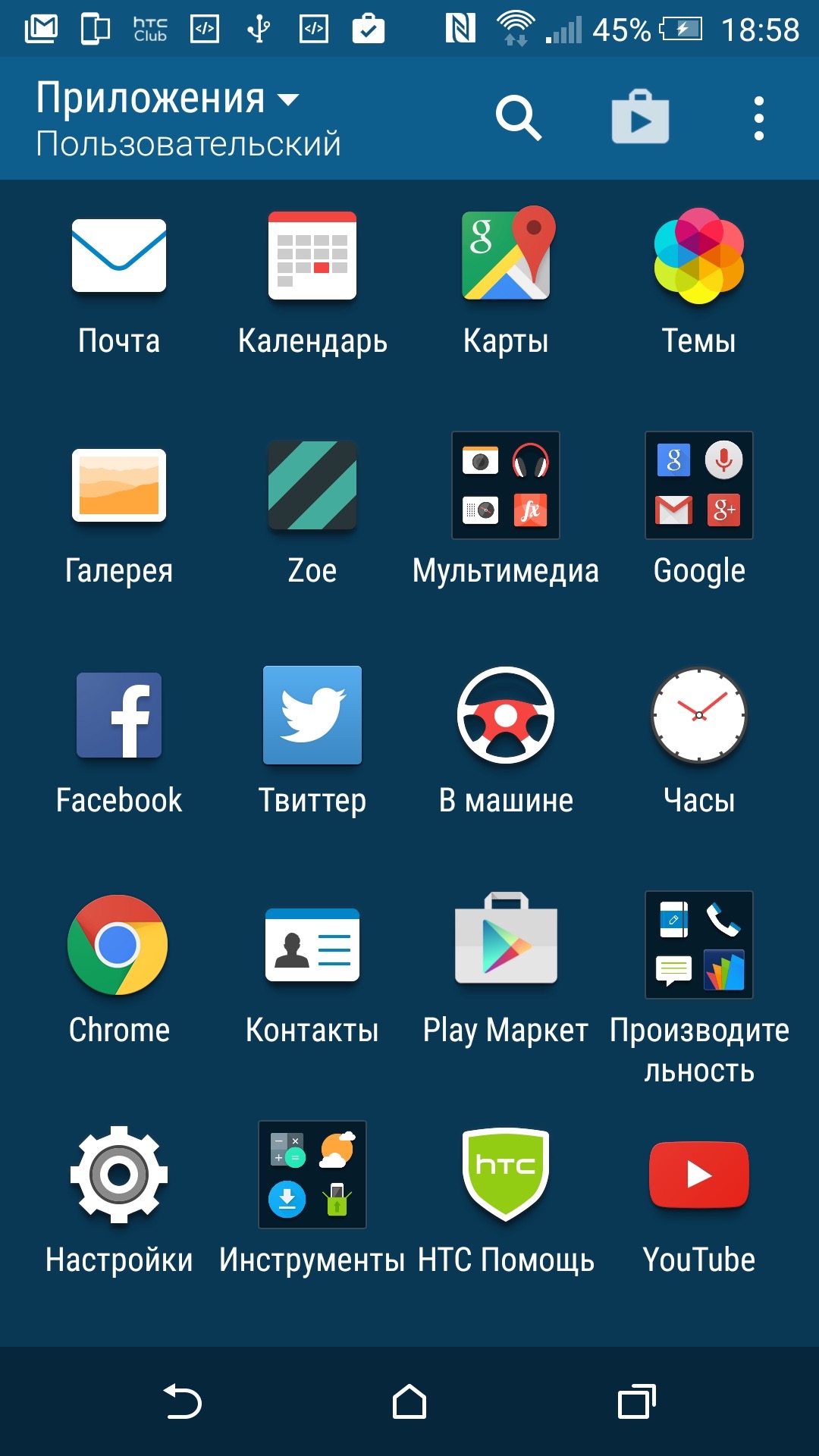The image size is (819, 1456).
Task: Open the Play Store shortcut in header
Action: click(640, 117)
